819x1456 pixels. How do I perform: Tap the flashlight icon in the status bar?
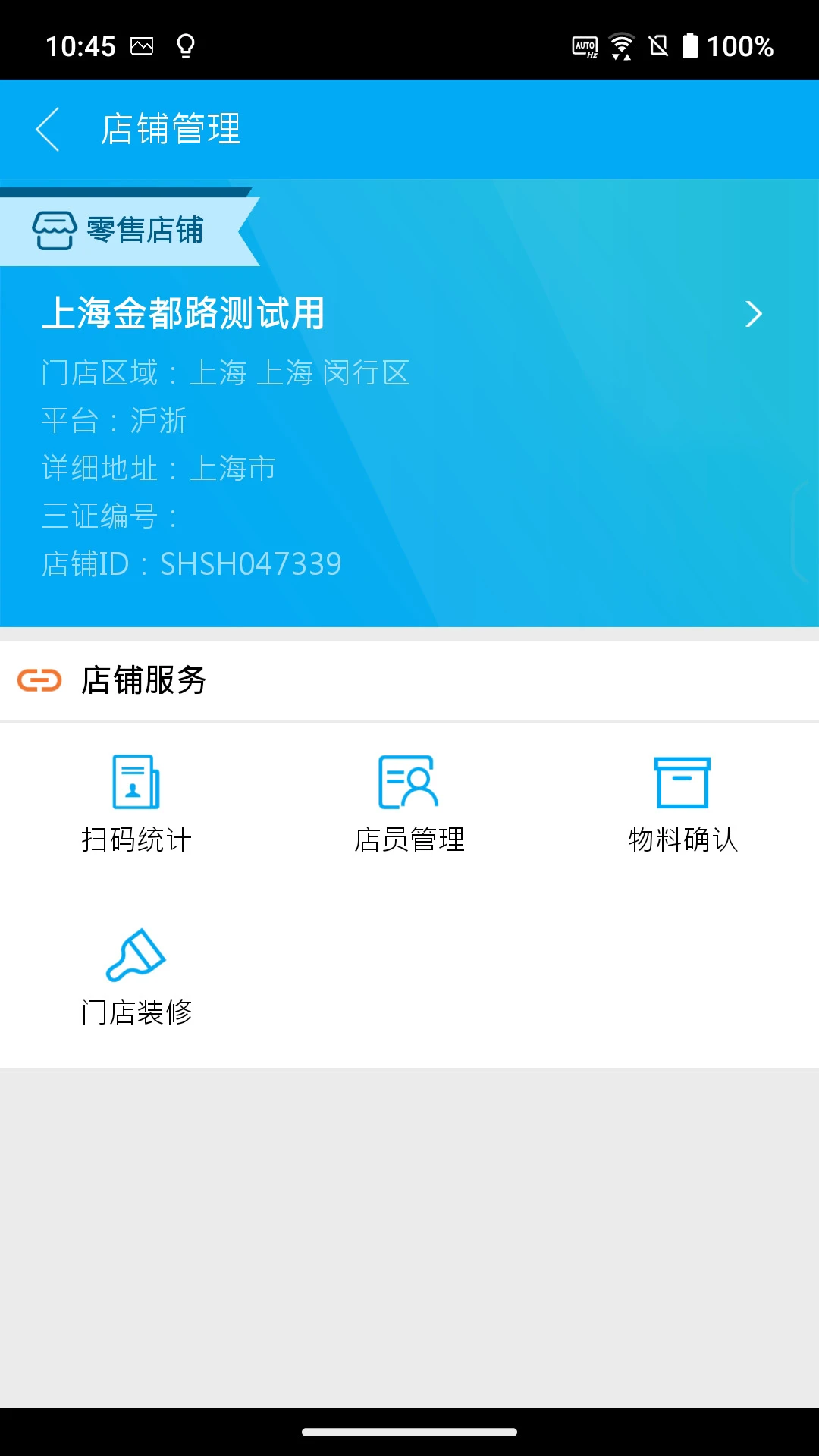click(184, 46)
